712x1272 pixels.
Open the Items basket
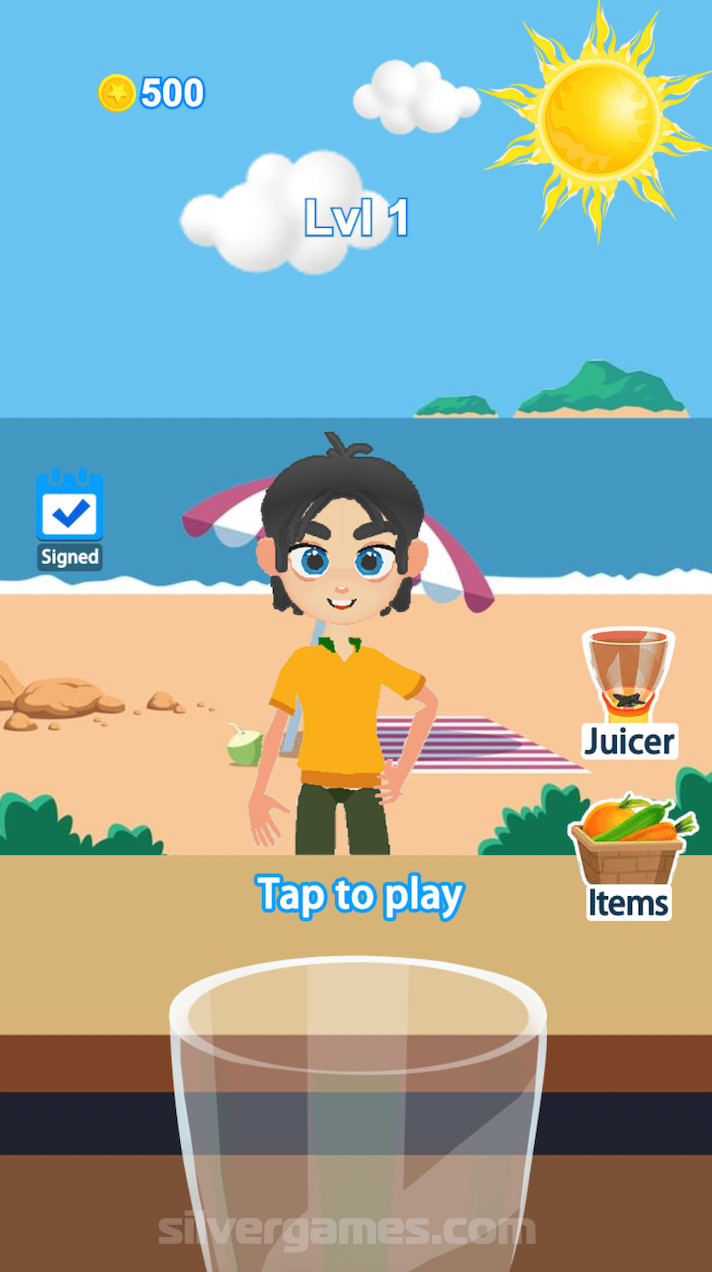pos(628,856)
